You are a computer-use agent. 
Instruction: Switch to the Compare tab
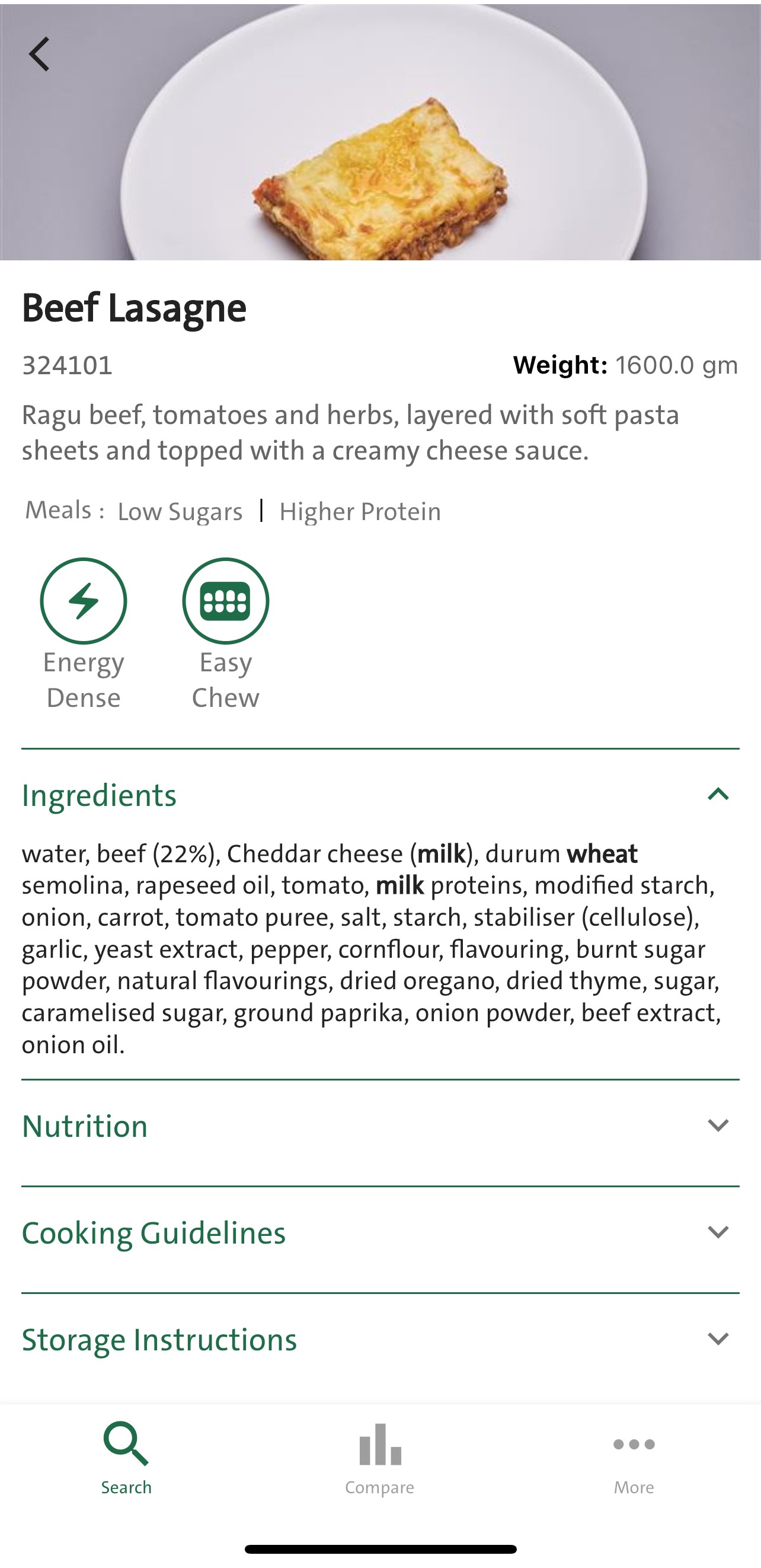380,1458
